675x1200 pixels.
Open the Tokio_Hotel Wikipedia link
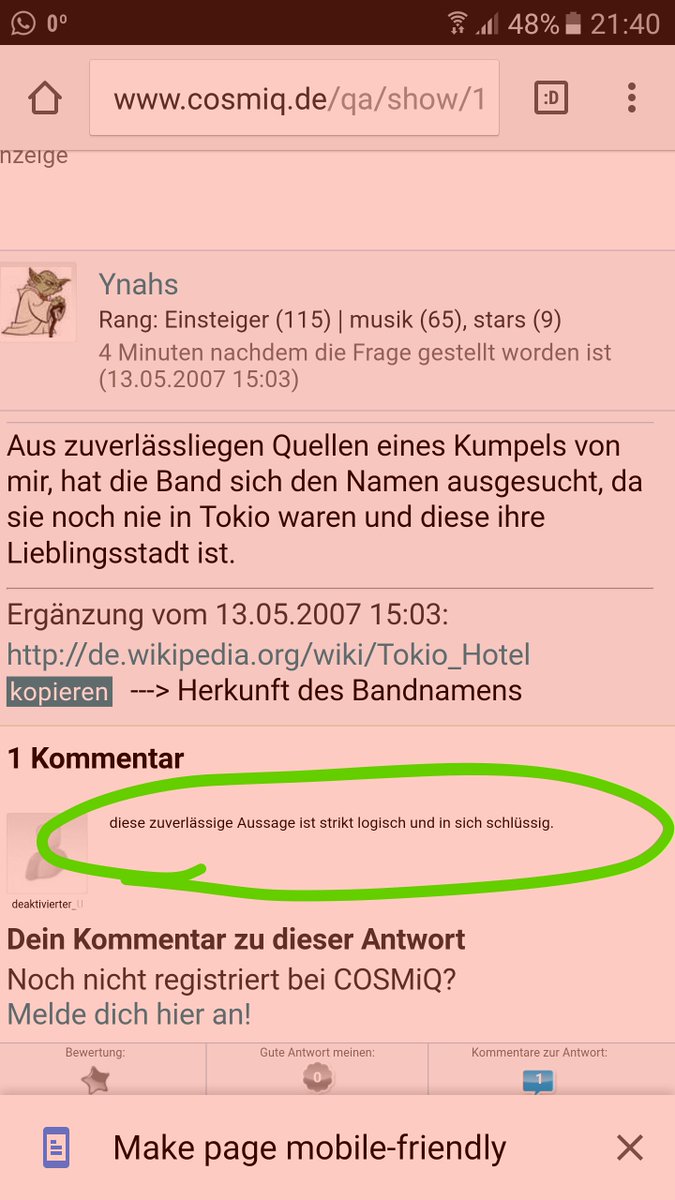click(x=268, y=654)
